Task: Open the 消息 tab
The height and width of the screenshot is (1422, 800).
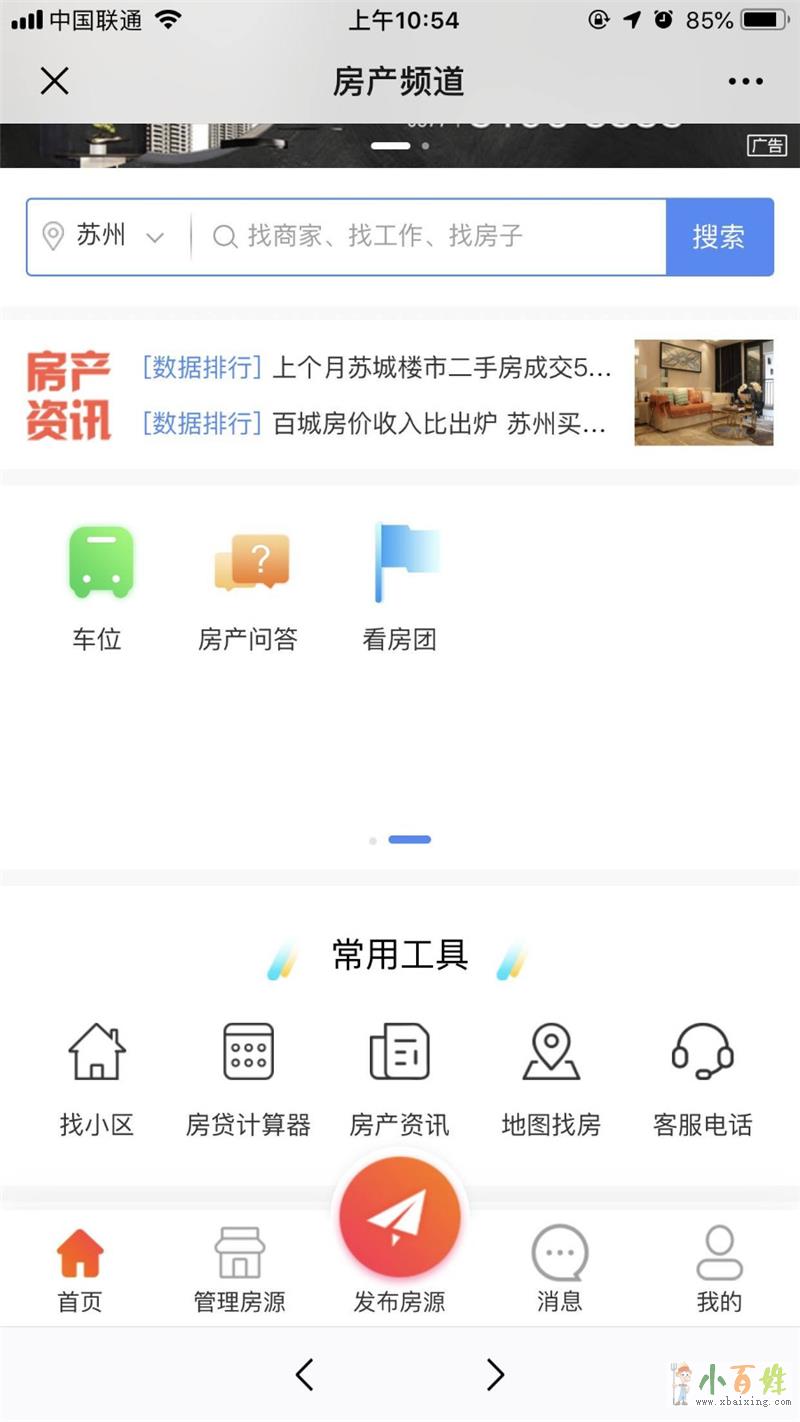Action: (x=559, y=1270)
